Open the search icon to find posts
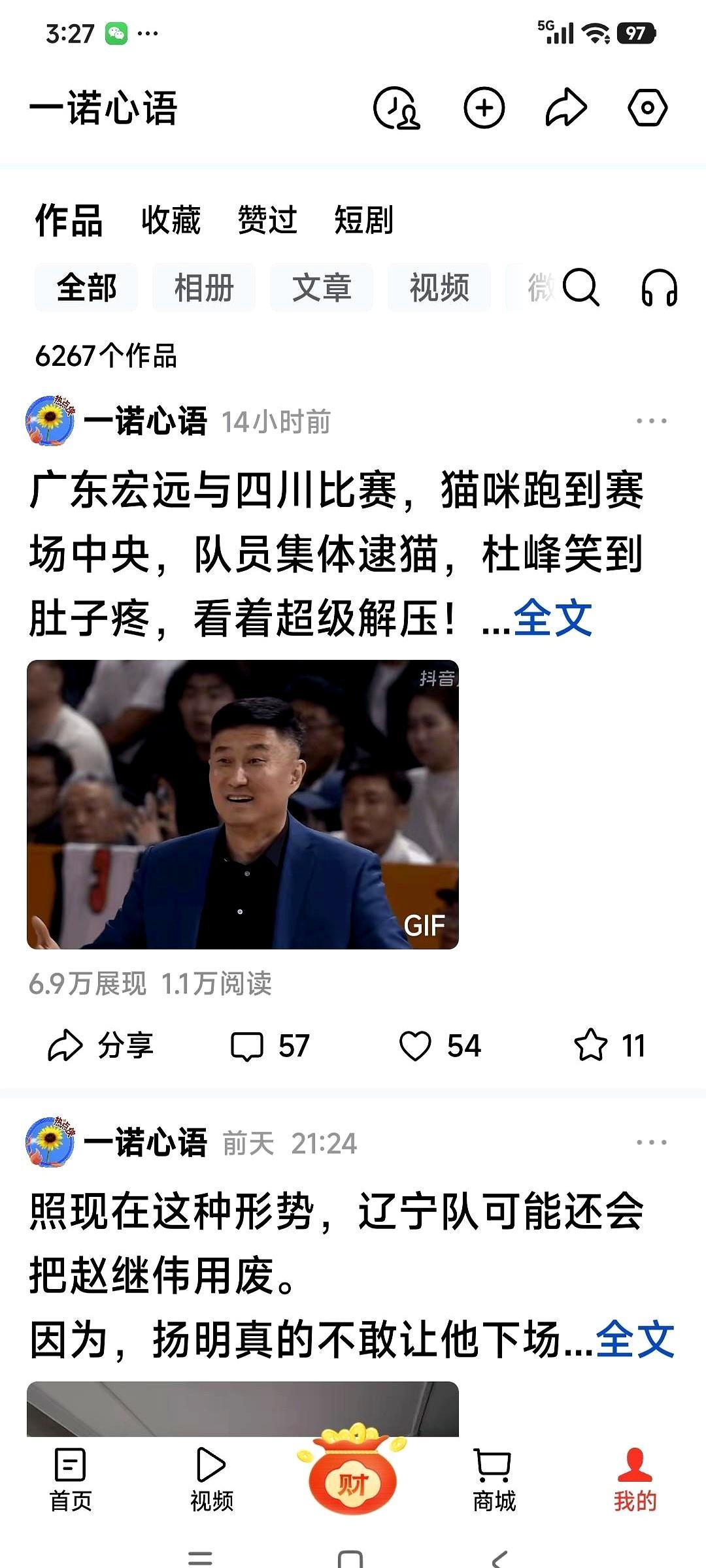The image size is (706, 1568). coord(583,288)
